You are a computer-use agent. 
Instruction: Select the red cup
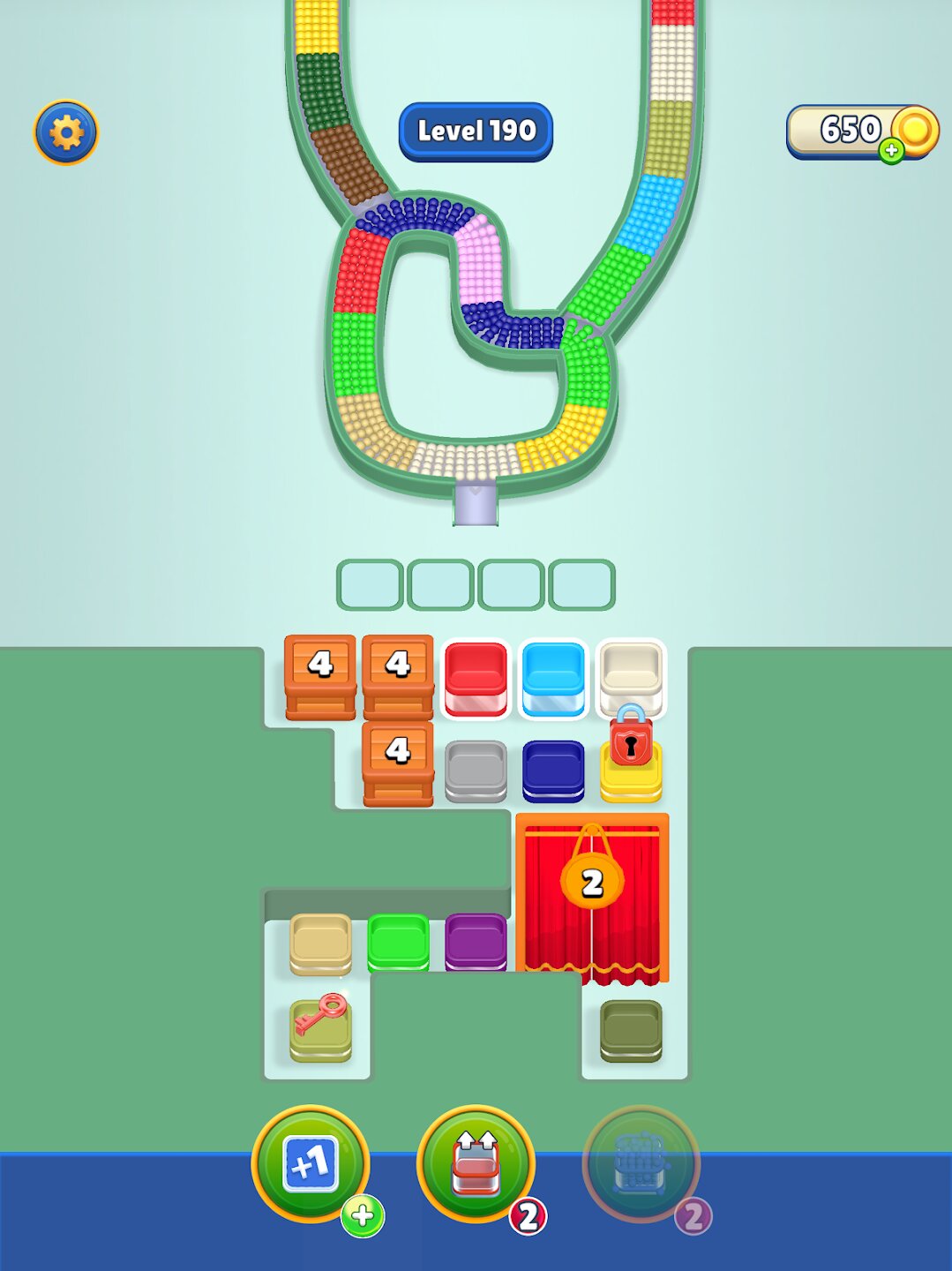click(476, 677)
